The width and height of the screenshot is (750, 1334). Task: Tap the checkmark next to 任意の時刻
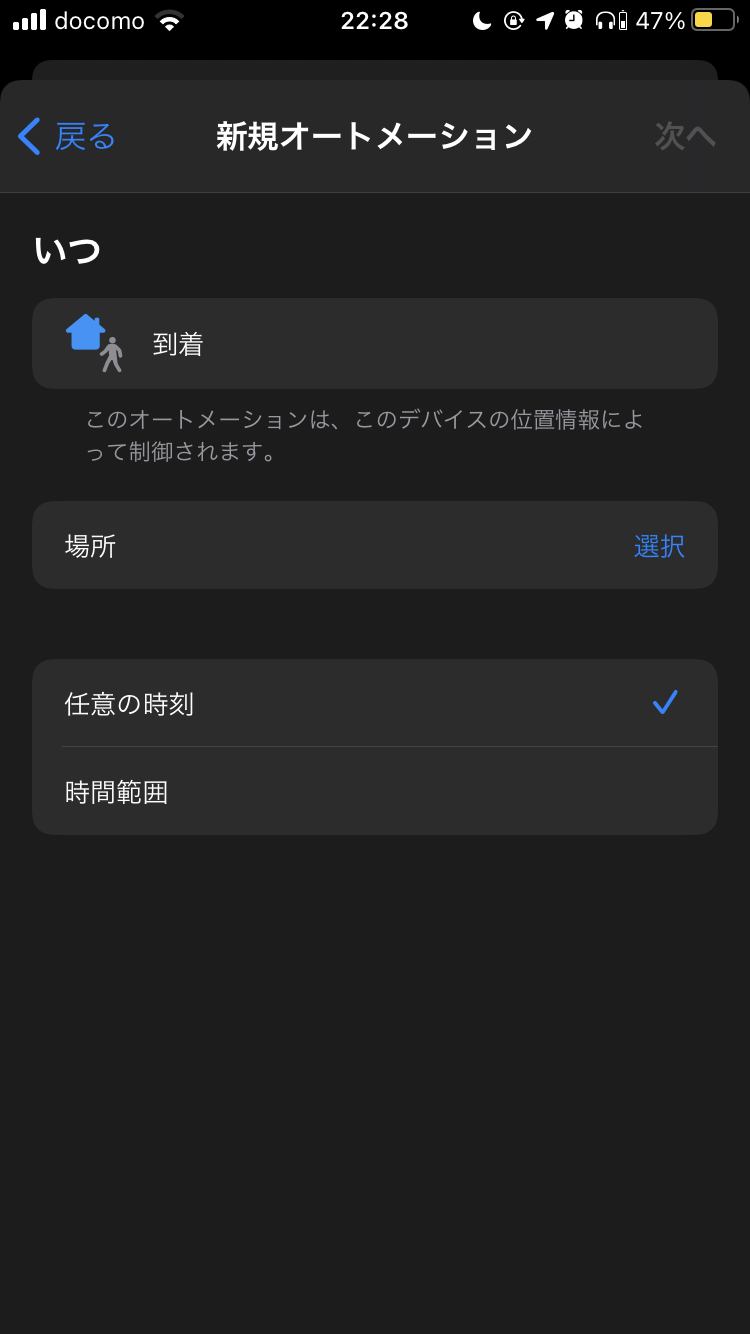[664, 703]
